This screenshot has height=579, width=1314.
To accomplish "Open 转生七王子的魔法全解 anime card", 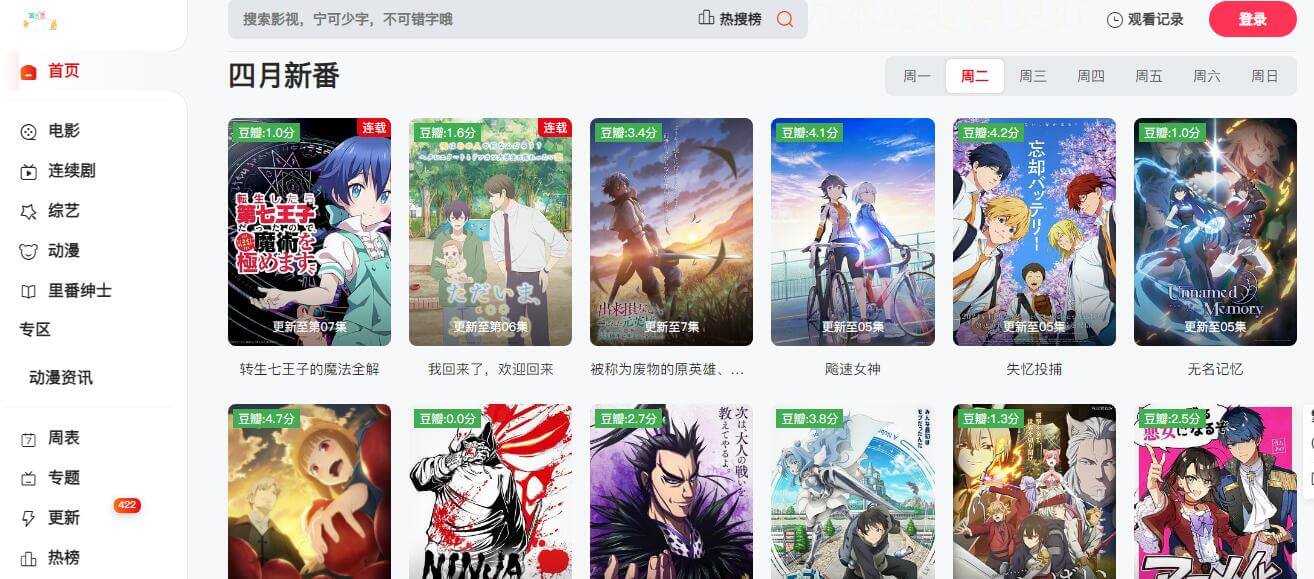I will (x=309, y=232).
